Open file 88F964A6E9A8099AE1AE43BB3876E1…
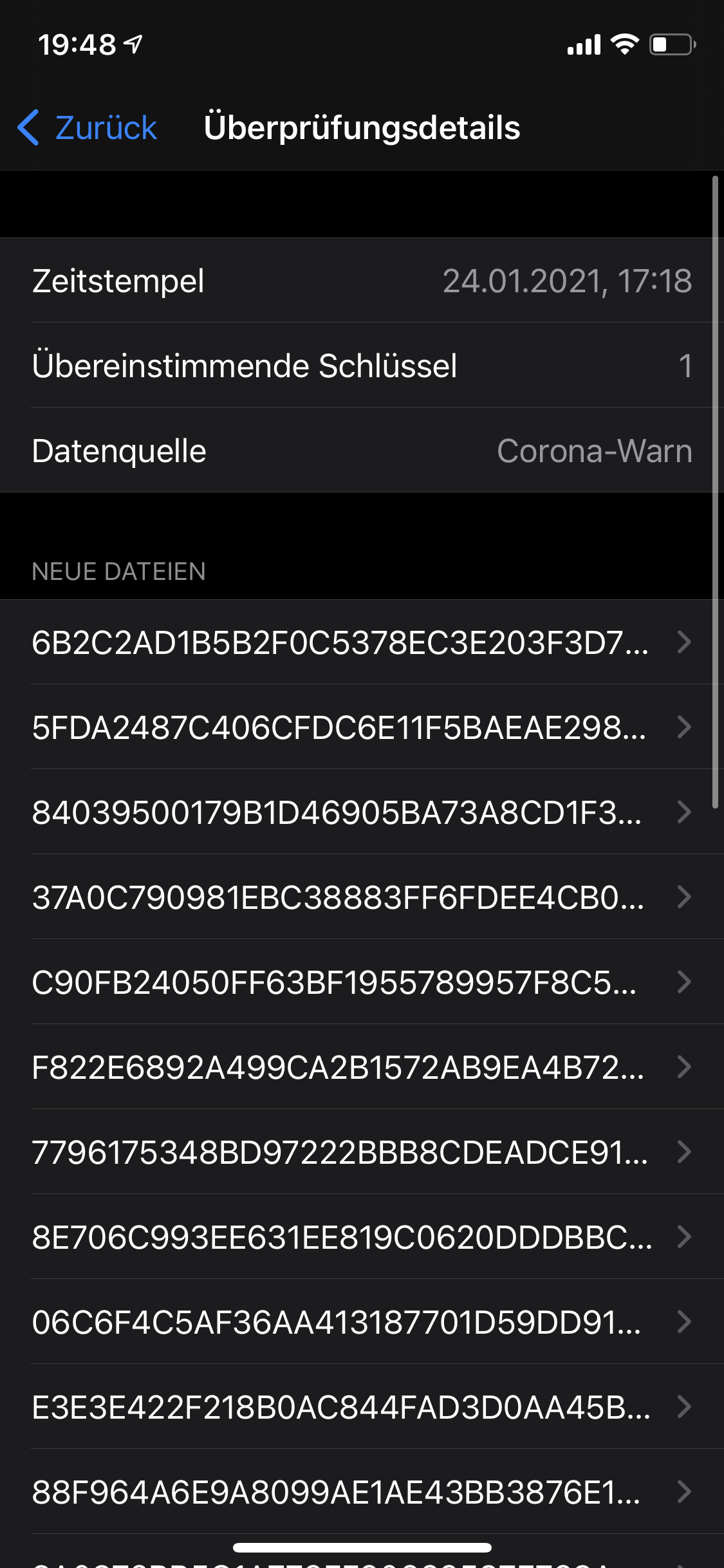724x1568 pixels. (360, 1492)
